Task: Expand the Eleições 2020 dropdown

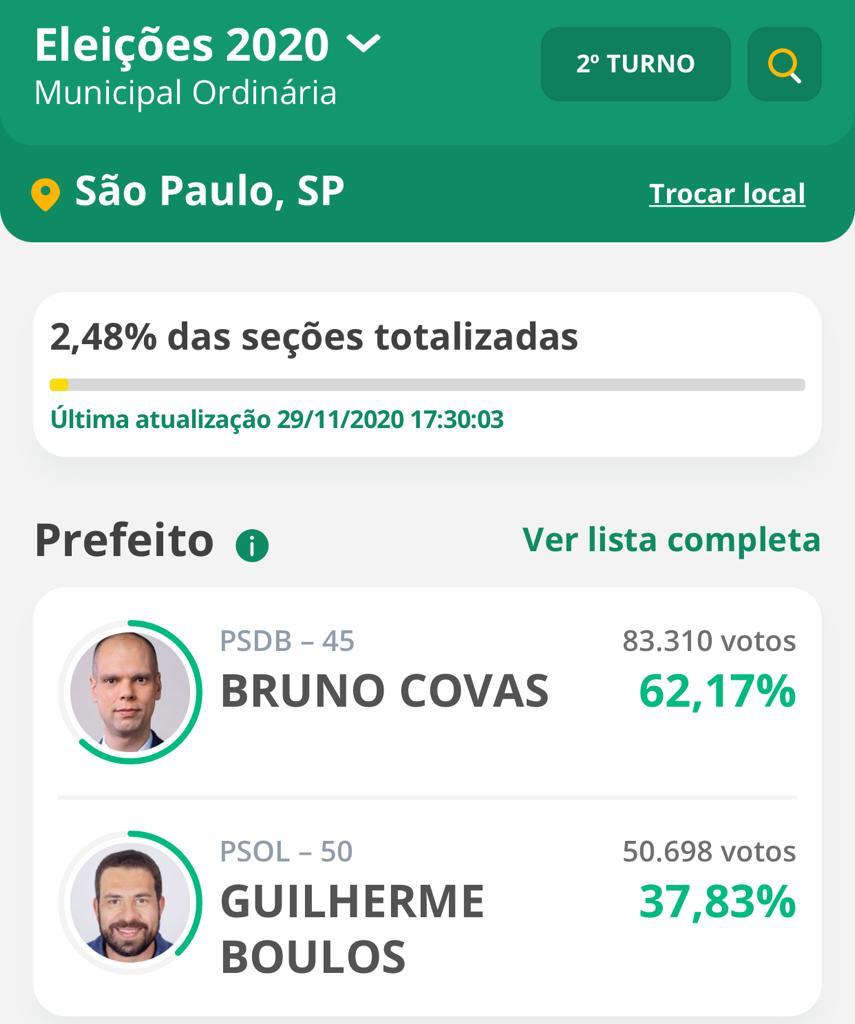Action: [362, 44]
